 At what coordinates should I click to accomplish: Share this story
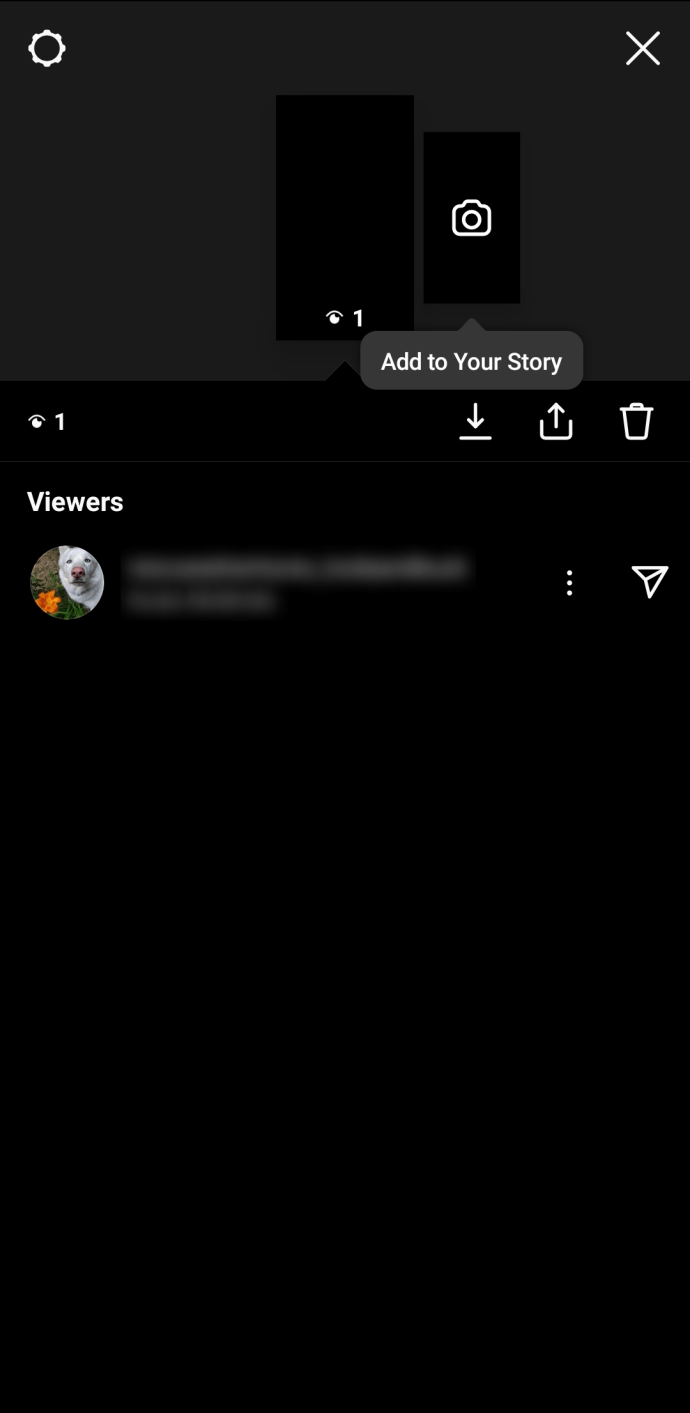click(556, 421)
